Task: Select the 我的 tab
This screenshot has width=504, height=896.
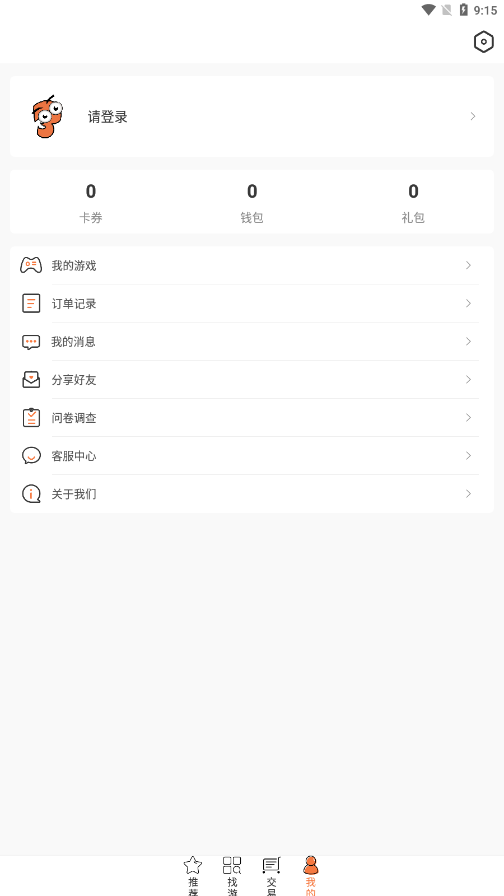Action: (x=310, y=876)
